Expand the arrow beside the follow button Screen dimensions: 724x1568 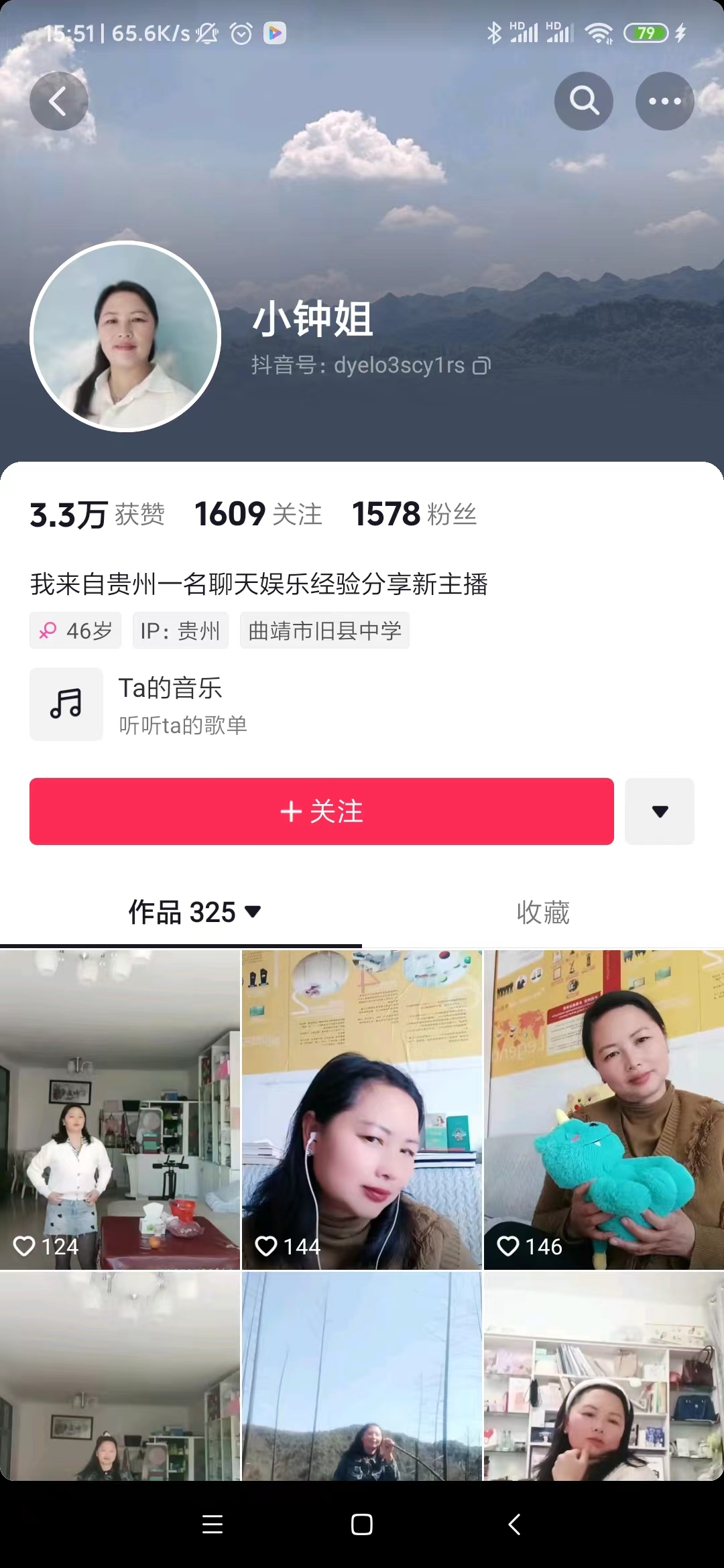click(x=660, y=811)
